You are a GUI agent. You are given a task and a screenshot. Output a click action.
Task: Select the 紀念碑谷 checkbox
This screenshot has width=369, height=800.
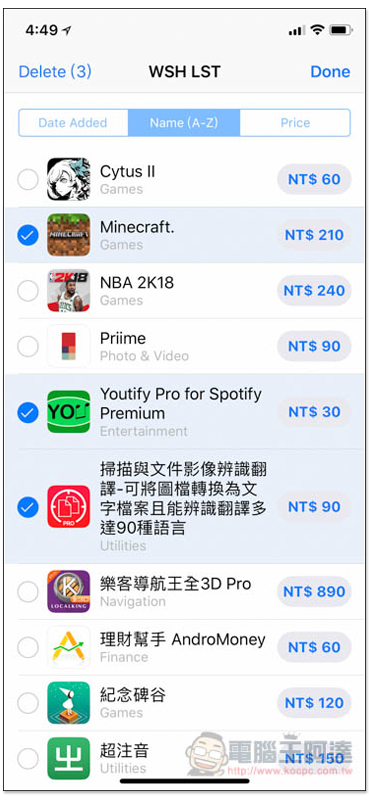(x=28, y=703)
